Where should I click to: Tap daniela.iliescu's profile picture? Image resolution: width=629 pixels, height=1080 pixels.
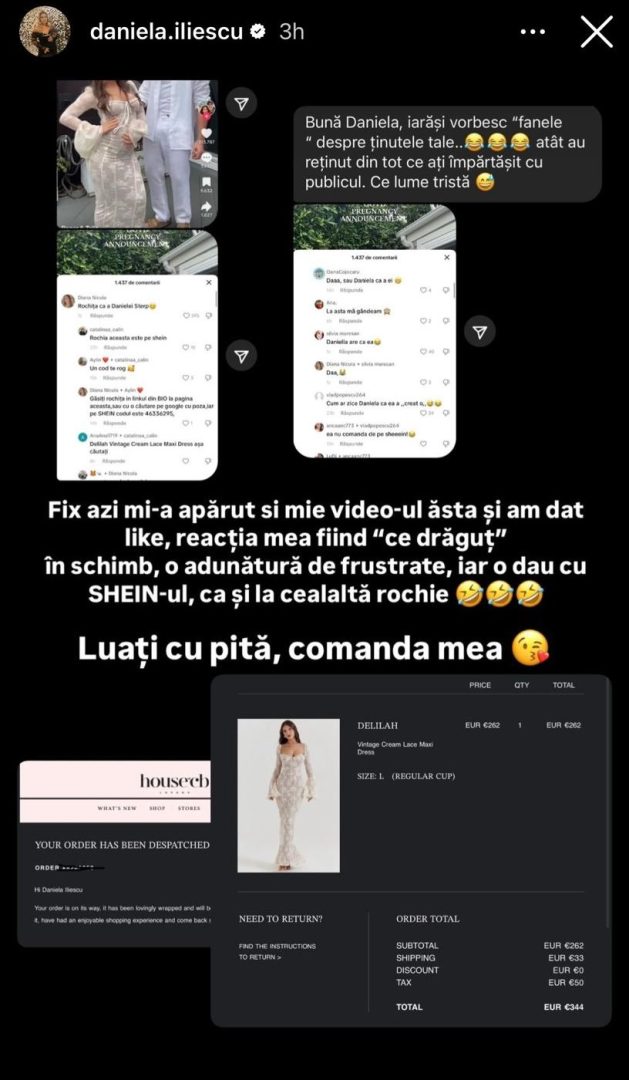45,32
